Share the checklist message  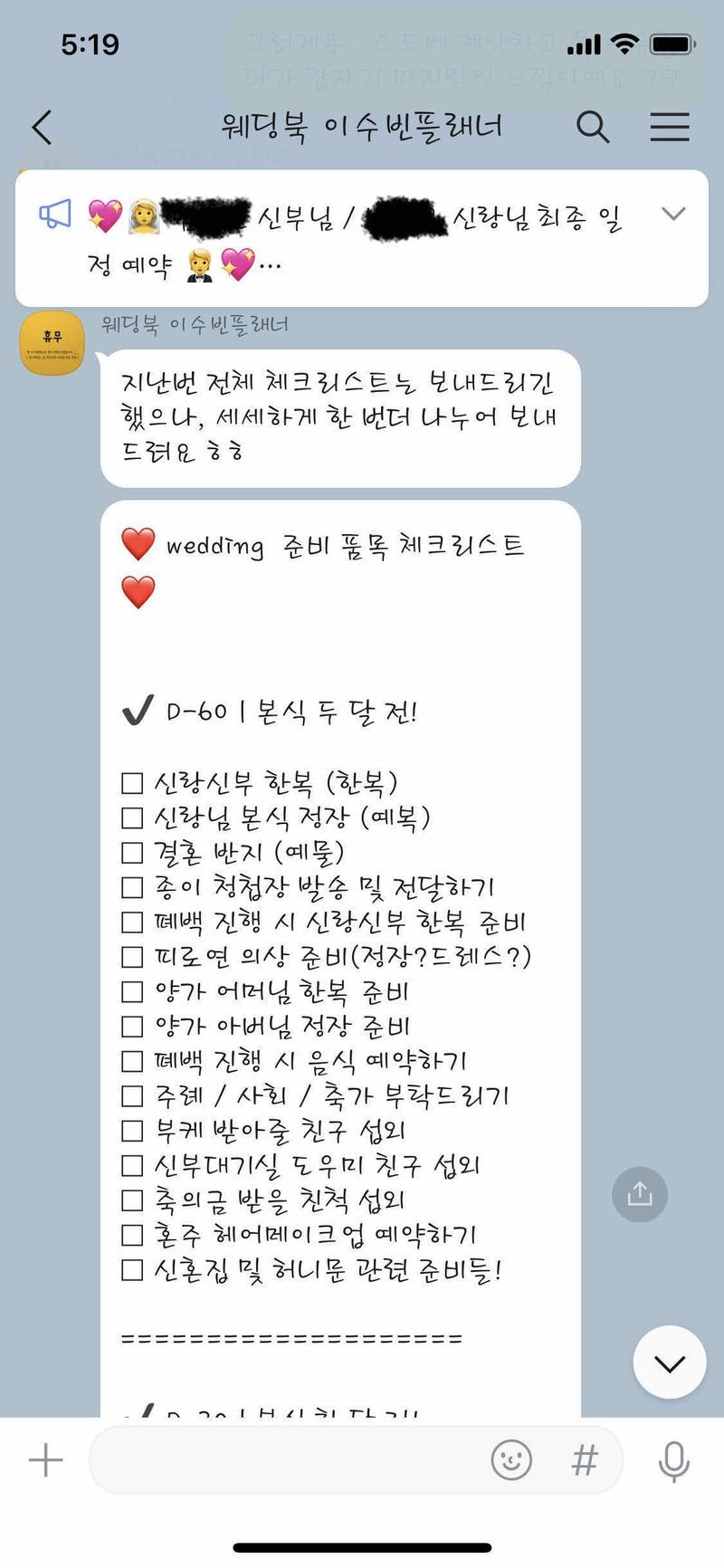pyautogui.click(x=640, y=1194)
